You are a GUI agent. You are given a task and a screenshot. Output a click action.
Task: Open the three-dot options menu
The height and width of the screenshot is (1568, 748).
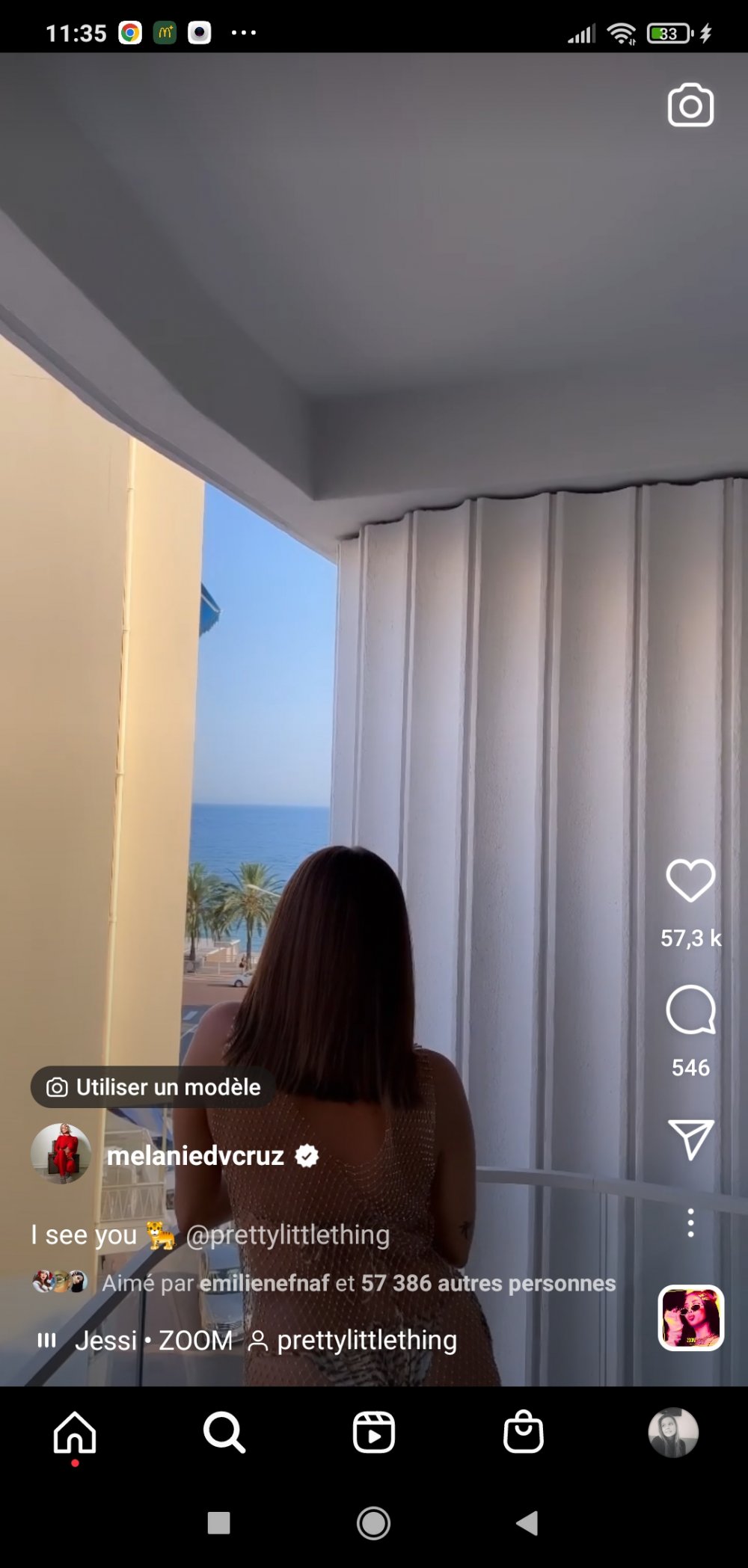coord(690,1223)
